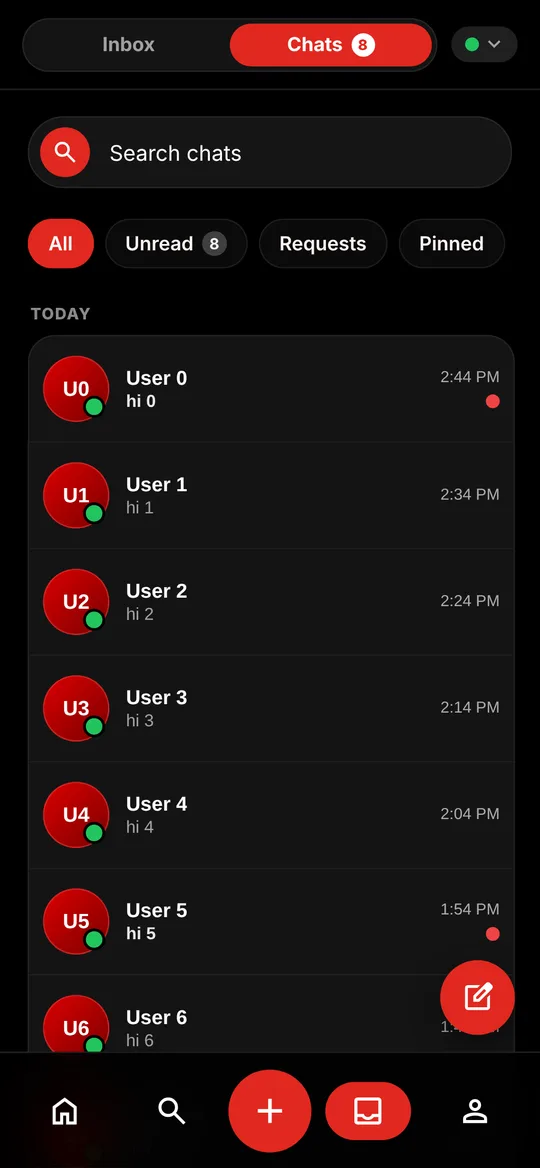Open the chat with User 4
The width and height of the screenshot is (540, 1168).
coord(271,815)
